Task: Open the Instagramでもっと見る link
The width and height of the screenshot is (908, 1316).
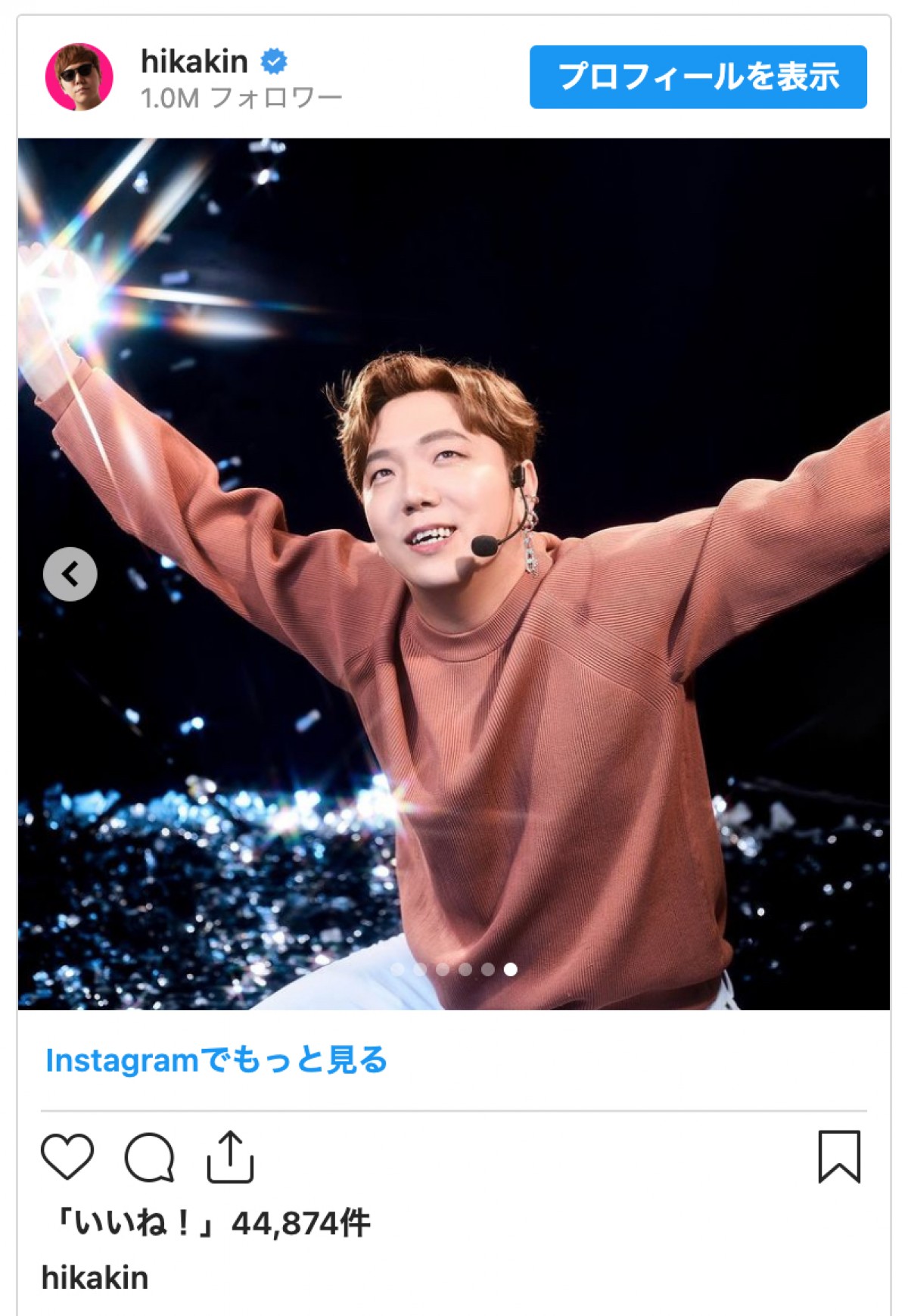Action: tap(216, 1060)
